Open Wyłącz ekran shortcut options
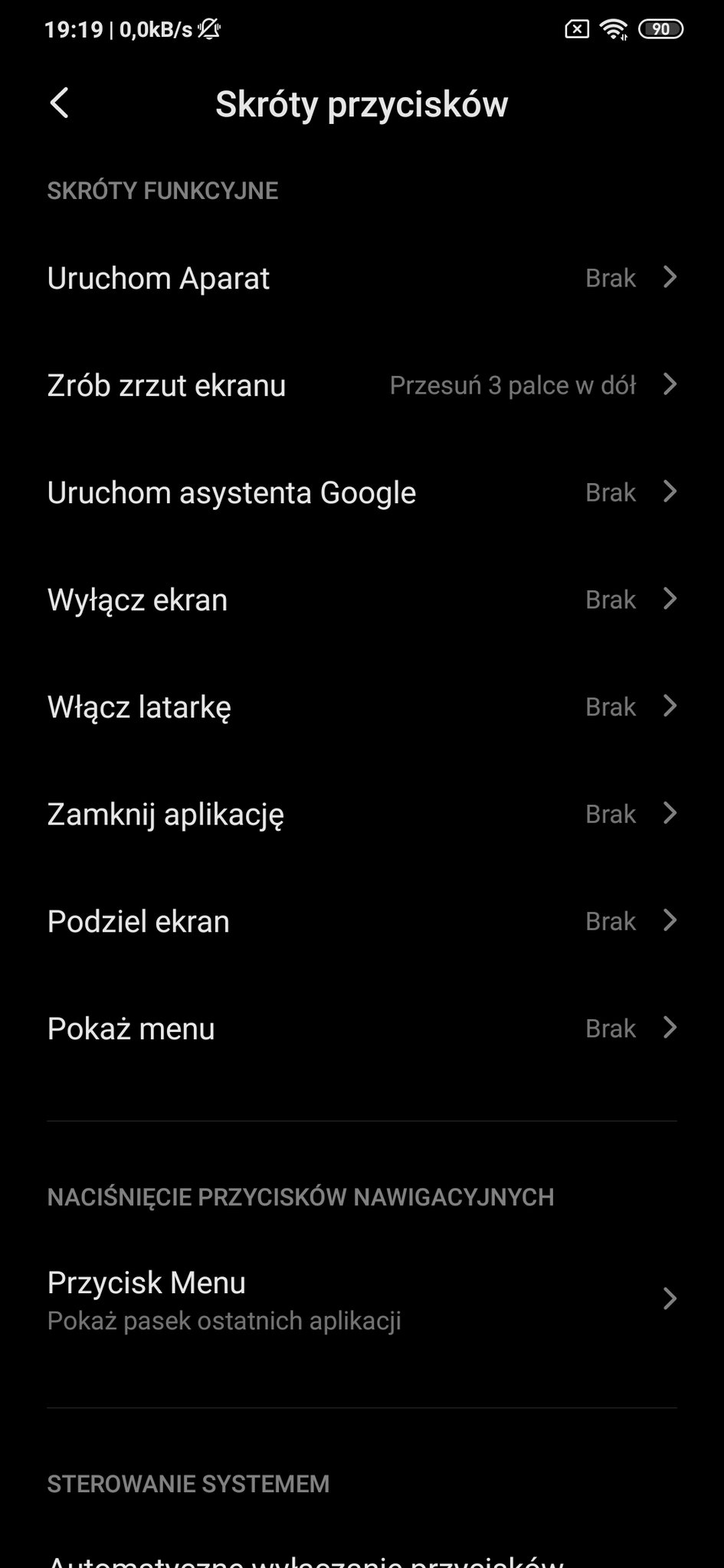The image size is (724, 1568). coord(362,599)
